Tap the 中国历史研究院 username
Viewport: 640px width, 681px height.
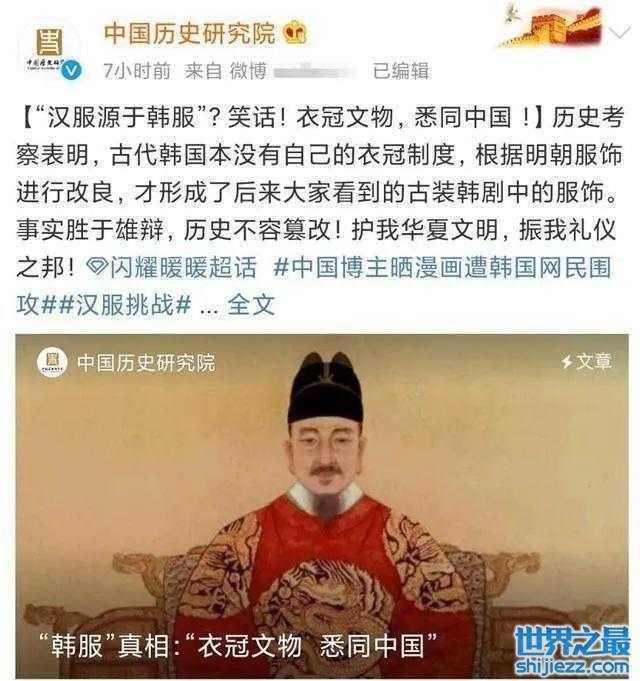point(189,33)
